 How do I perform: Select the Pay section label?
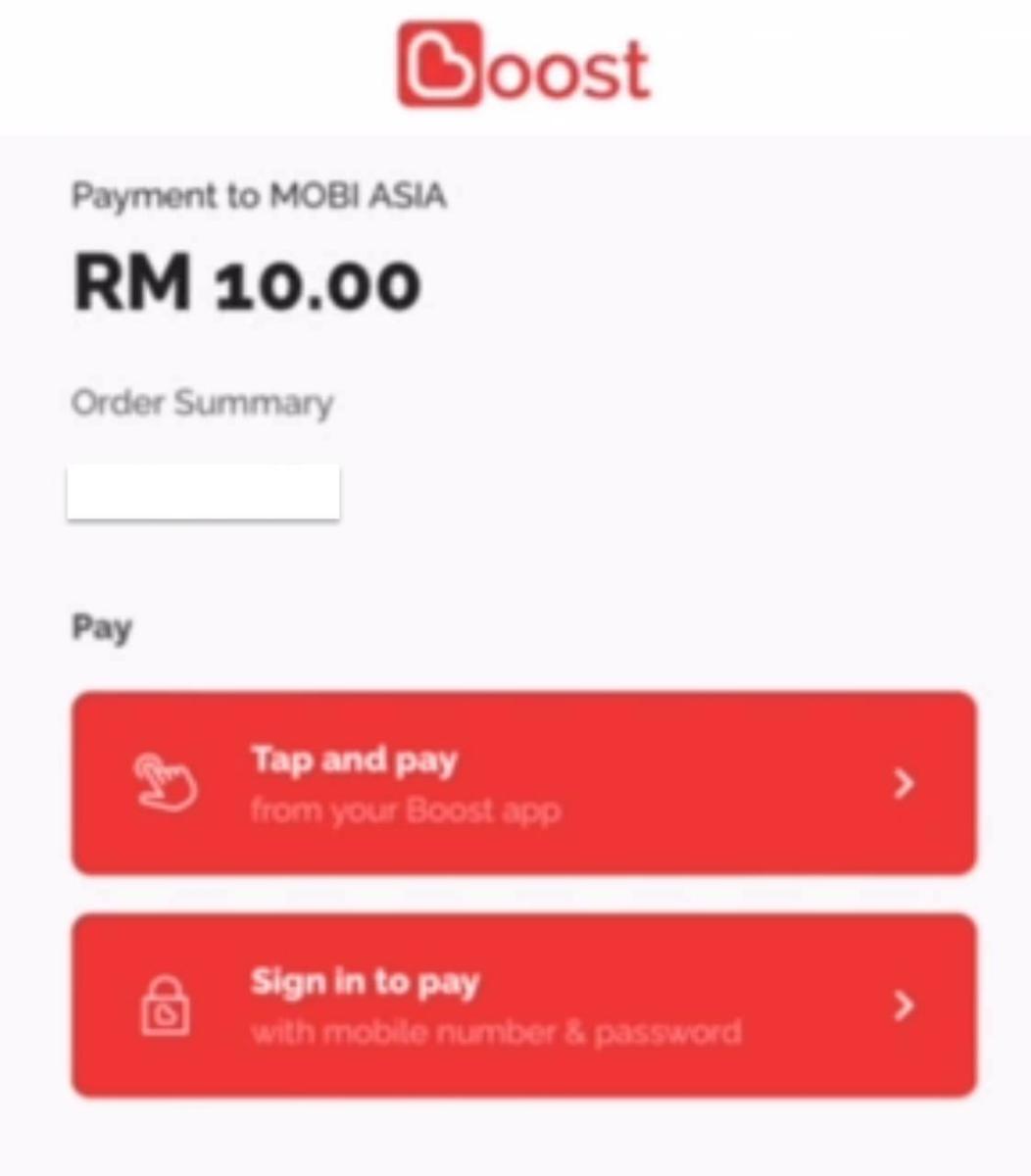tap(101, 627)
